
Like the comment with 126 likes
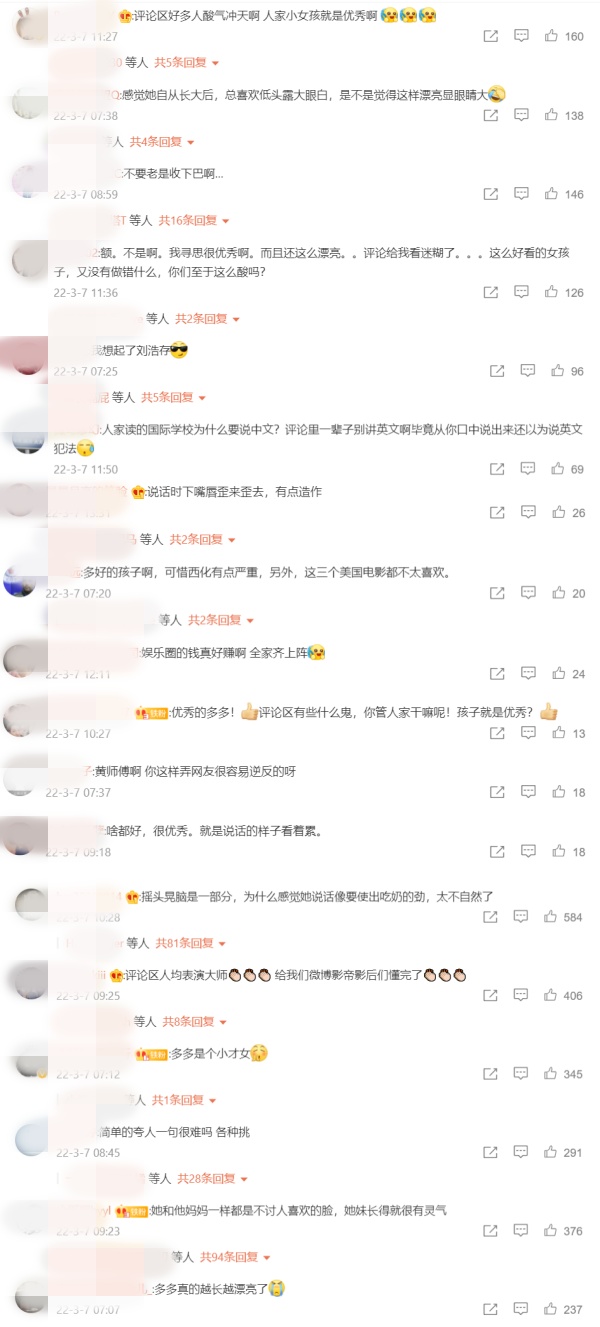coord(551,292)
